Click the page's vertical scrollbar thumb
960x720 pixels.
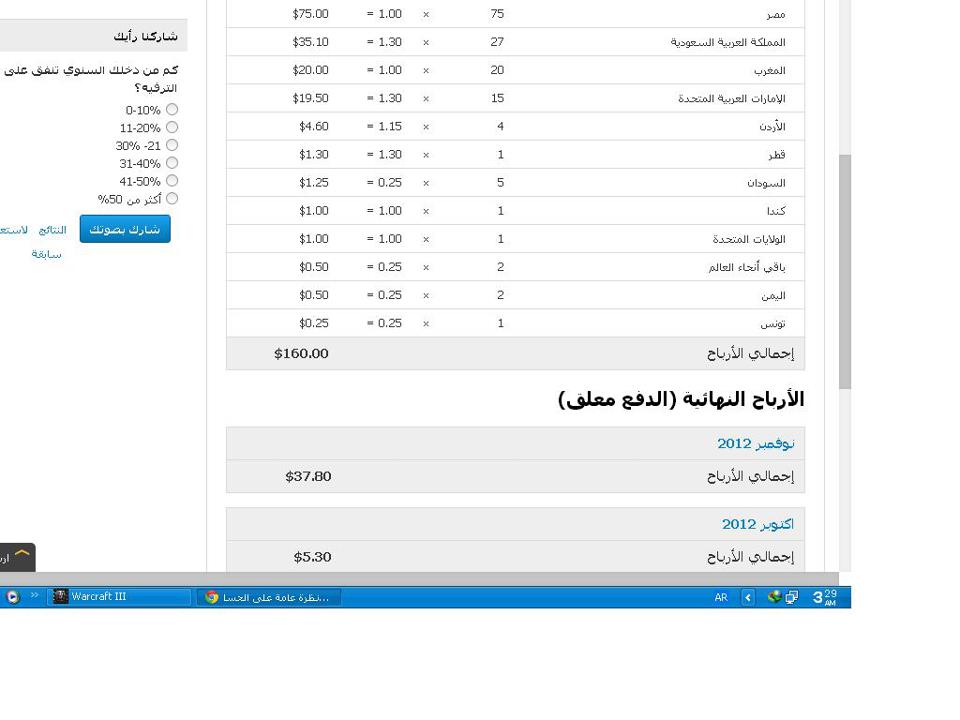[845, 271]
